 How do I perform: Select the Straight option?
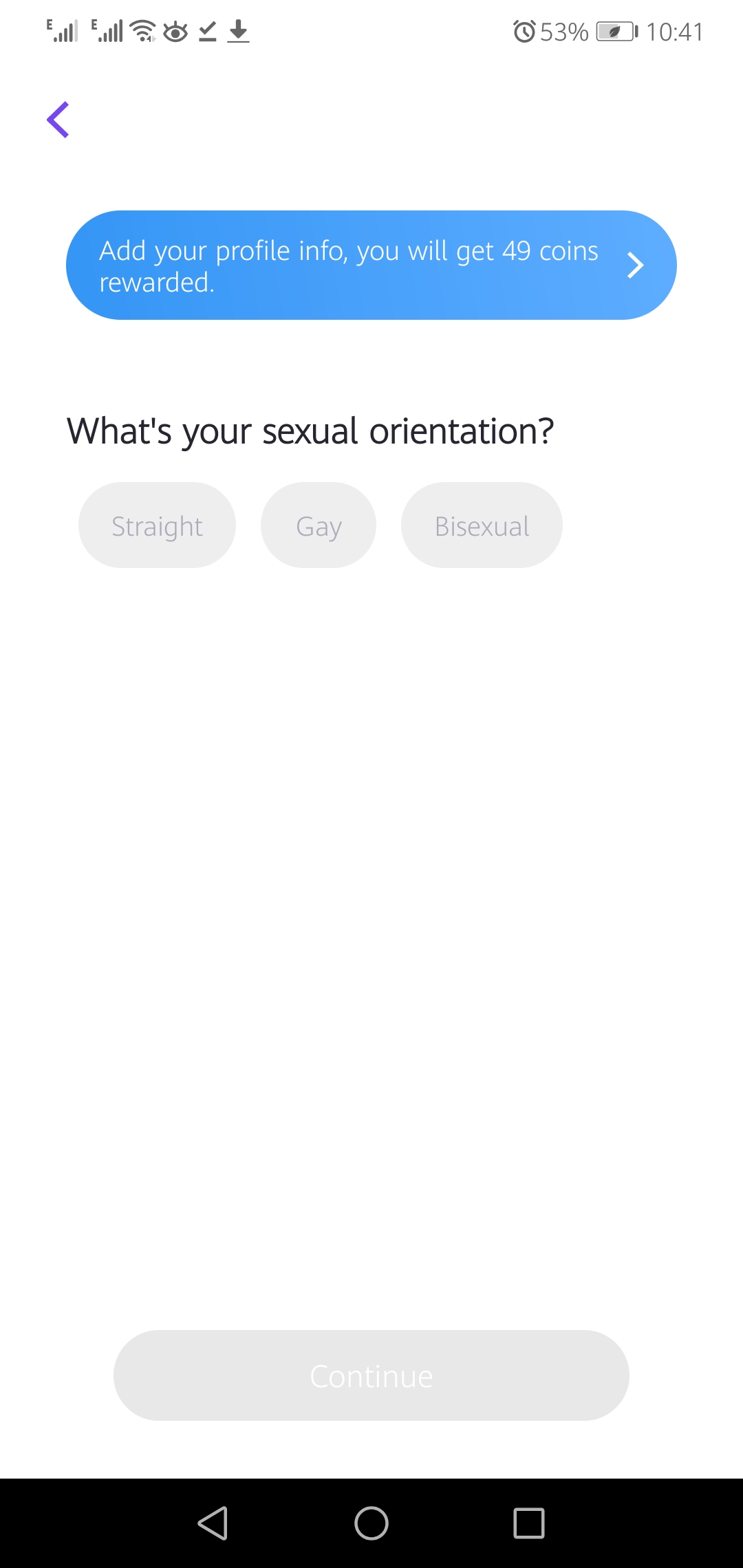(x=157, y=525)
